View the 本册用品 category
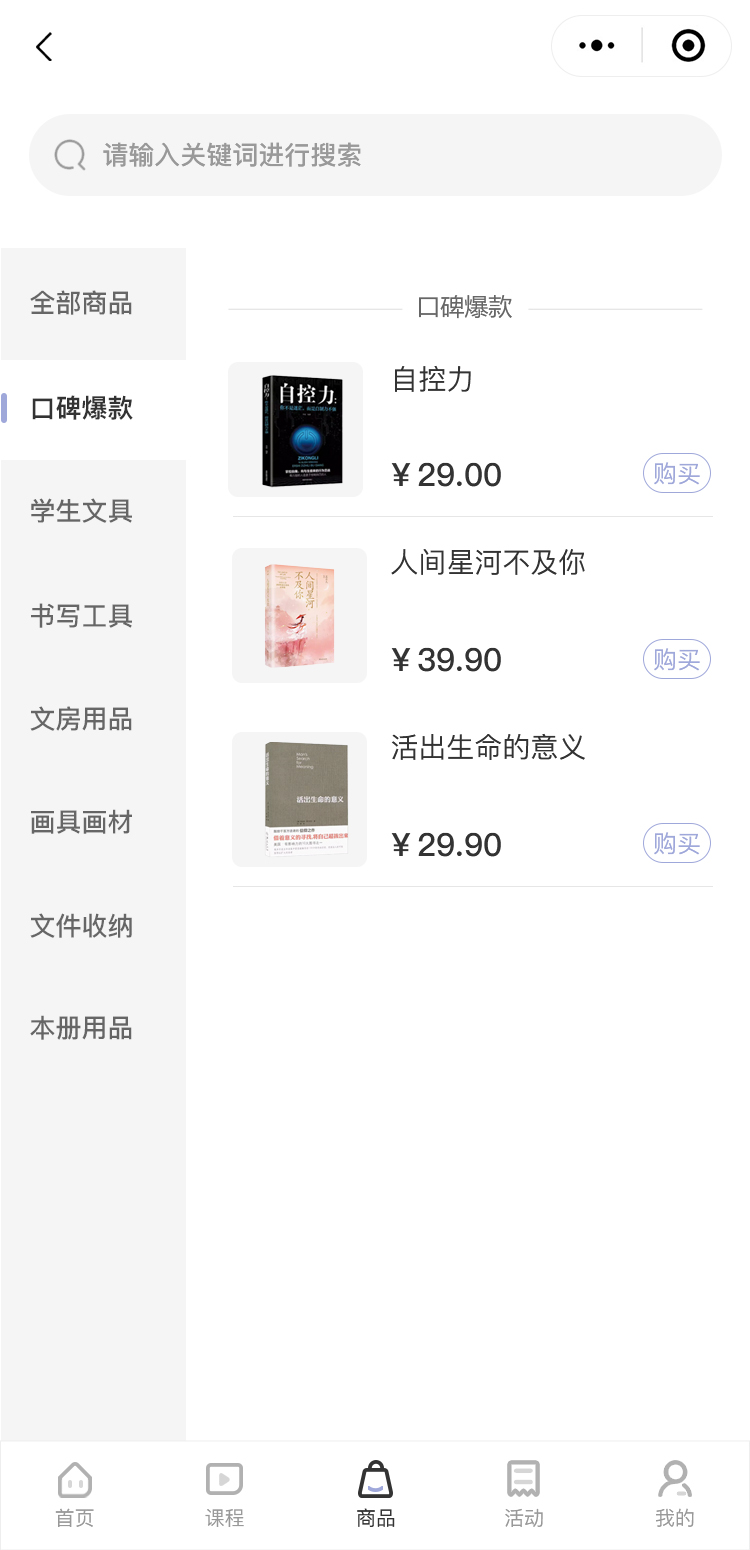Screen dimensions: 750x1550 (82, 1028)
